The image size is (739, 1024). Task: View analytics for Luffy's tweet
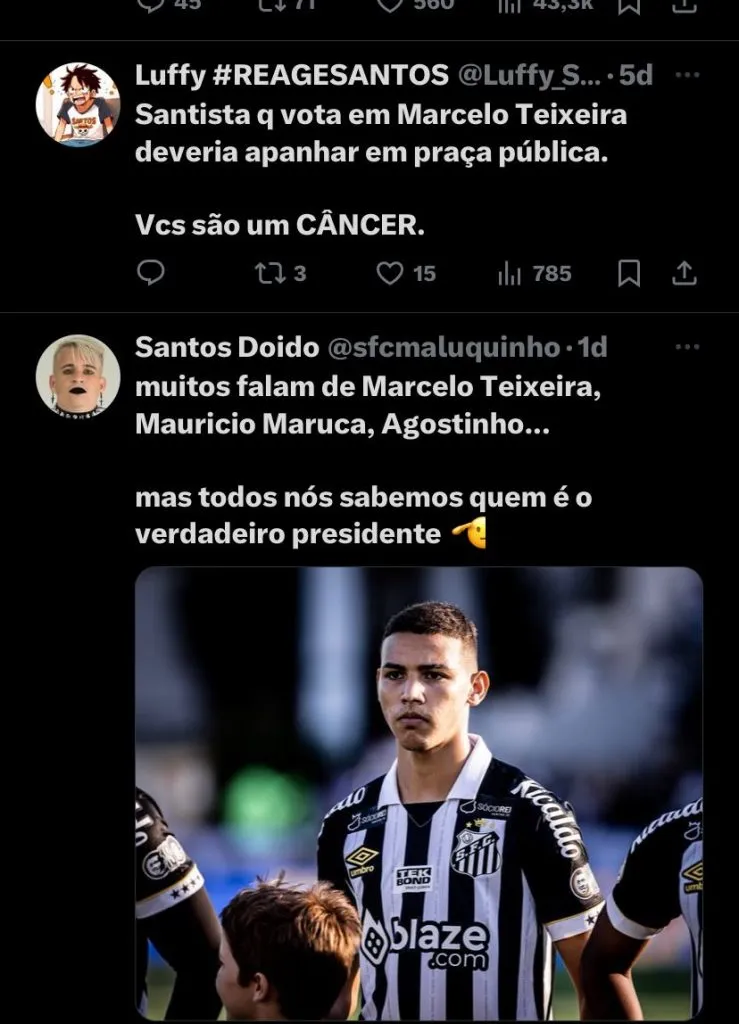pyautogui.click(x=510, y=273)
